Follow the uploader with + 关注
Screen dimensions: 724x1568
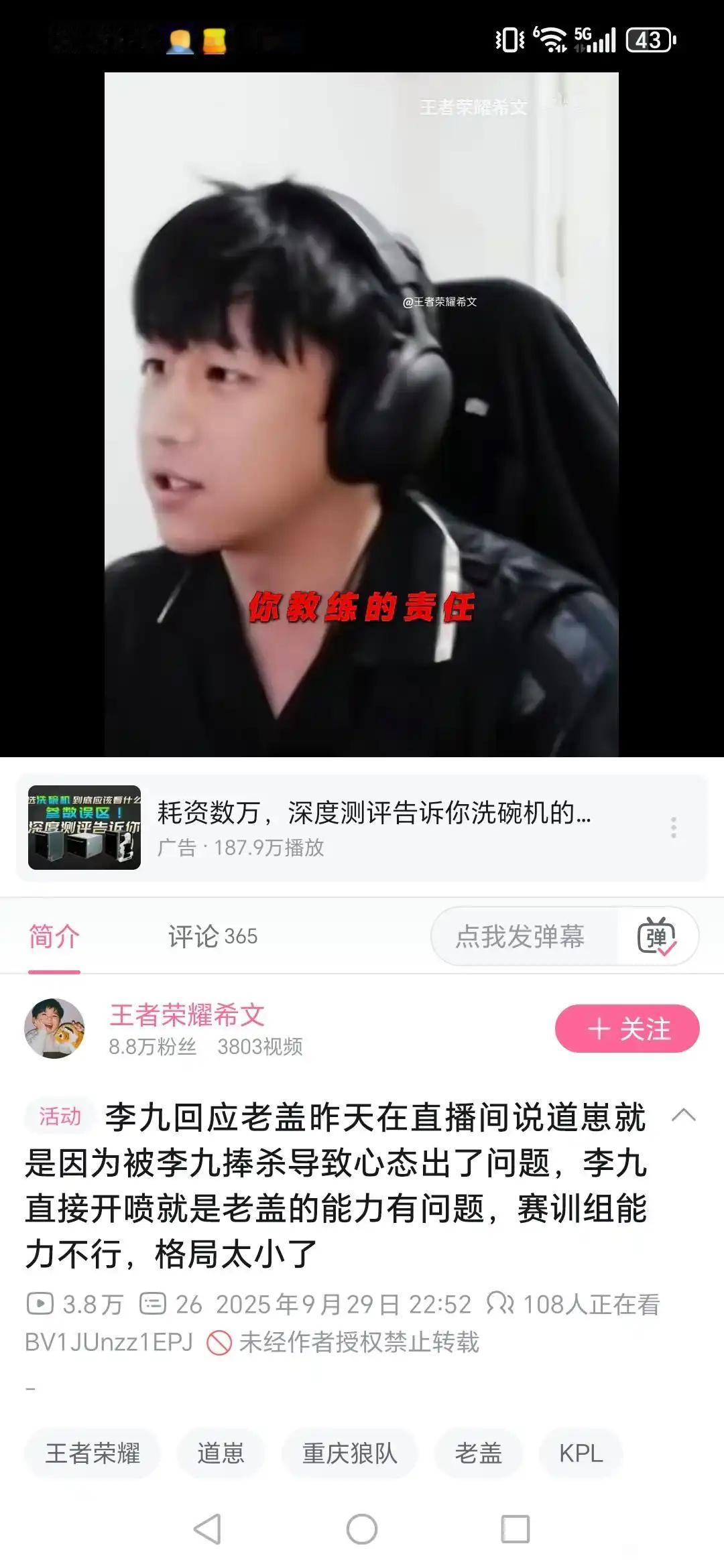pos(627,1029)
